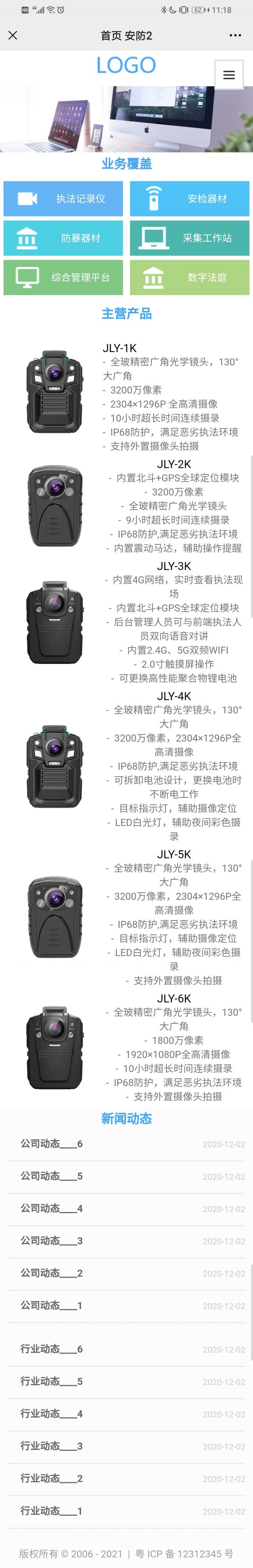253x1568 pixels.
Task: Open news item 行业动态____6
Action: 52,1349
